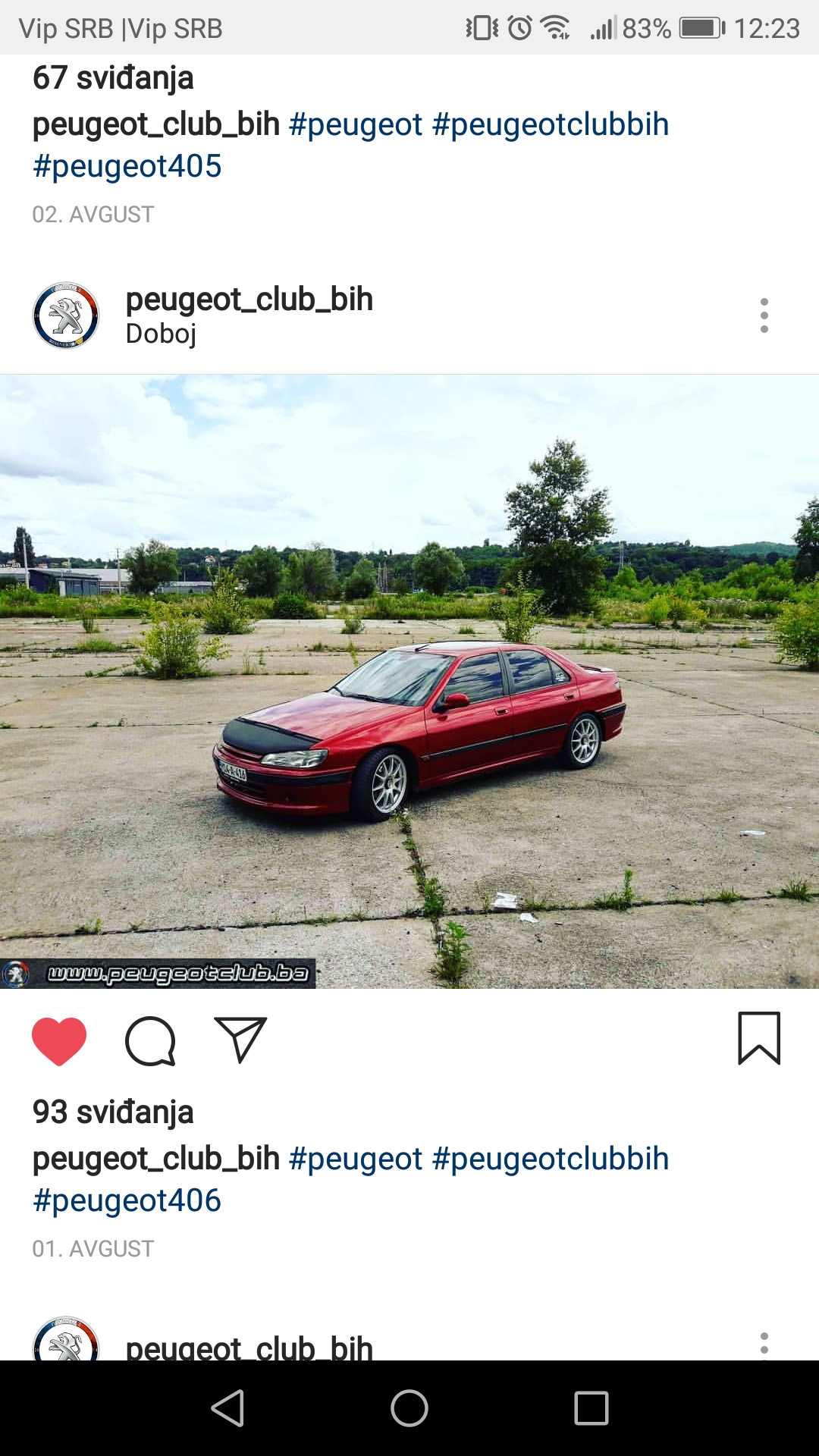
Task: Tap the #peugeot405 hashtag
Action: (x=127, y=166)
